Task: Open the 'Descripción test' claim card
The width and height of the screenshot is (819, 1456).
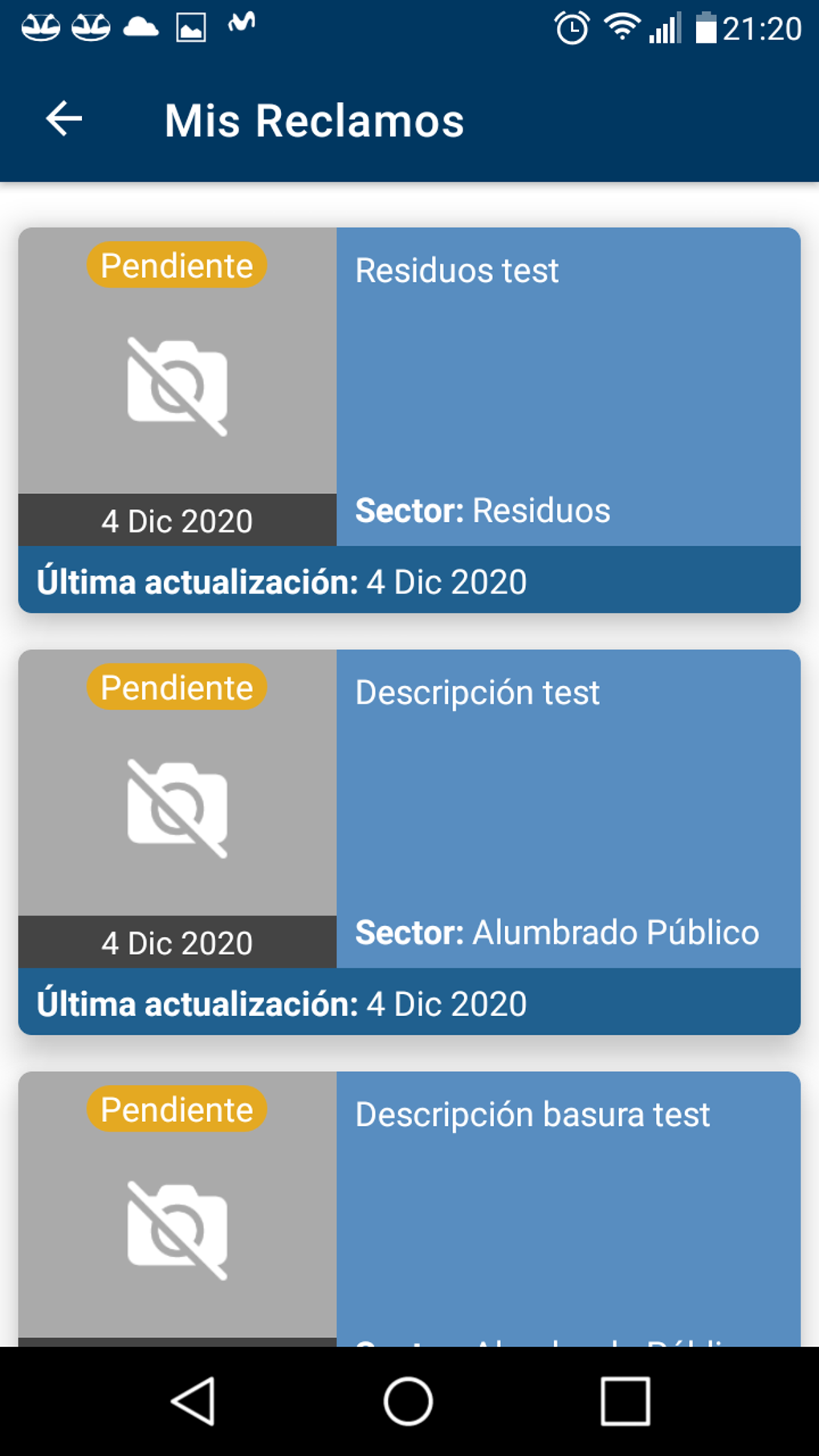Action: point(567,807)
